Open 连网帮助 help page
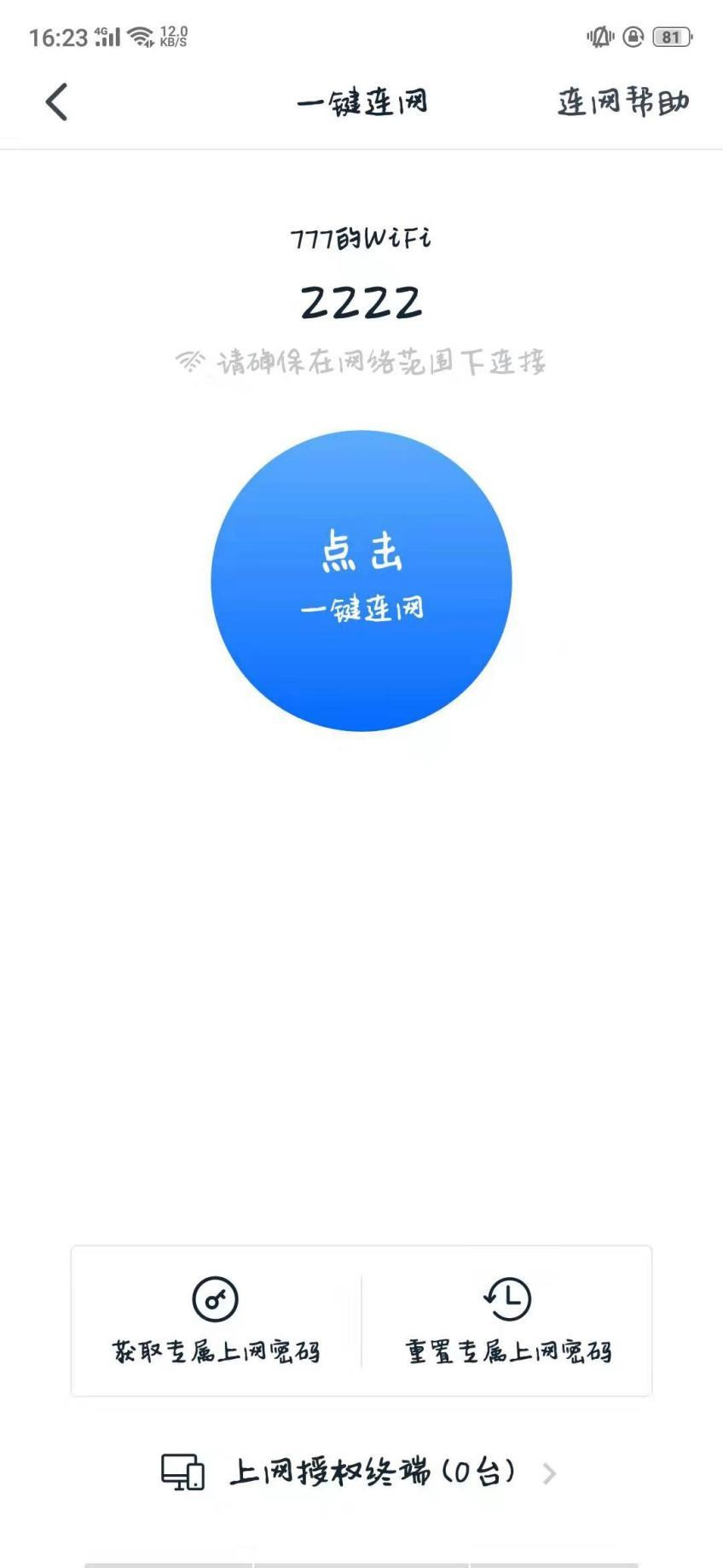 tap(623, 102)
